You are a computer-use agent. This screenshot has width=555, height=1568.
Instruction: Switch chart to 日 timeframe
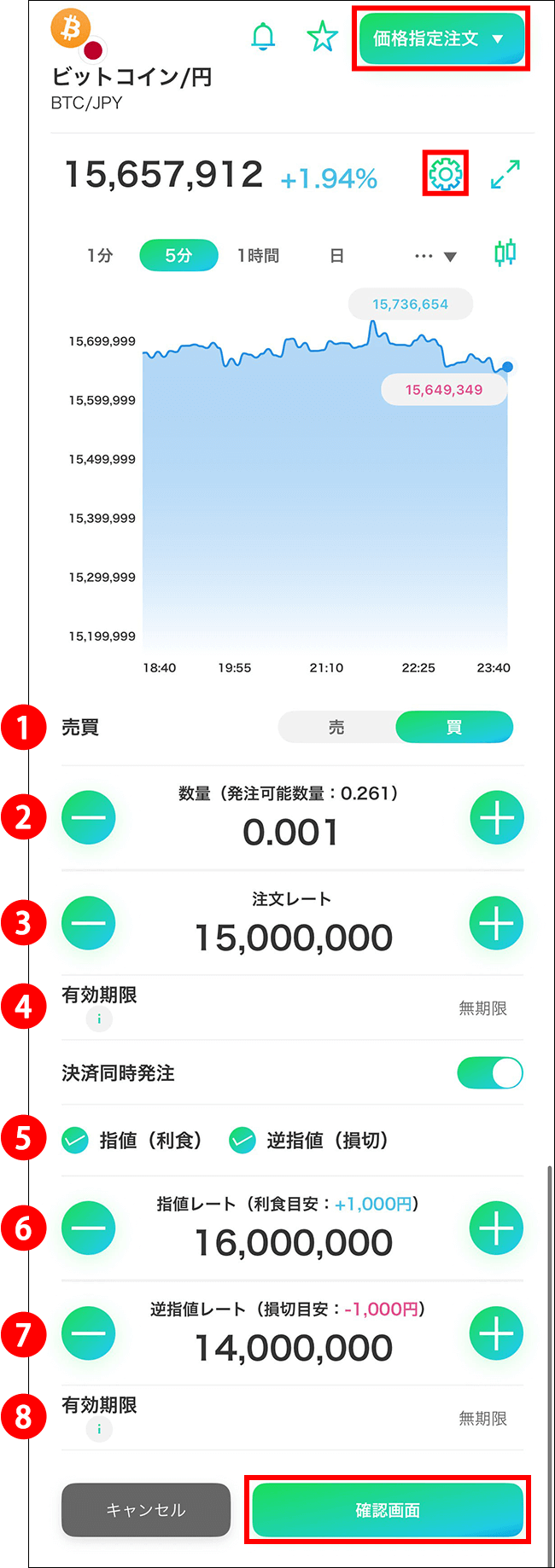[x=336, y=255]
